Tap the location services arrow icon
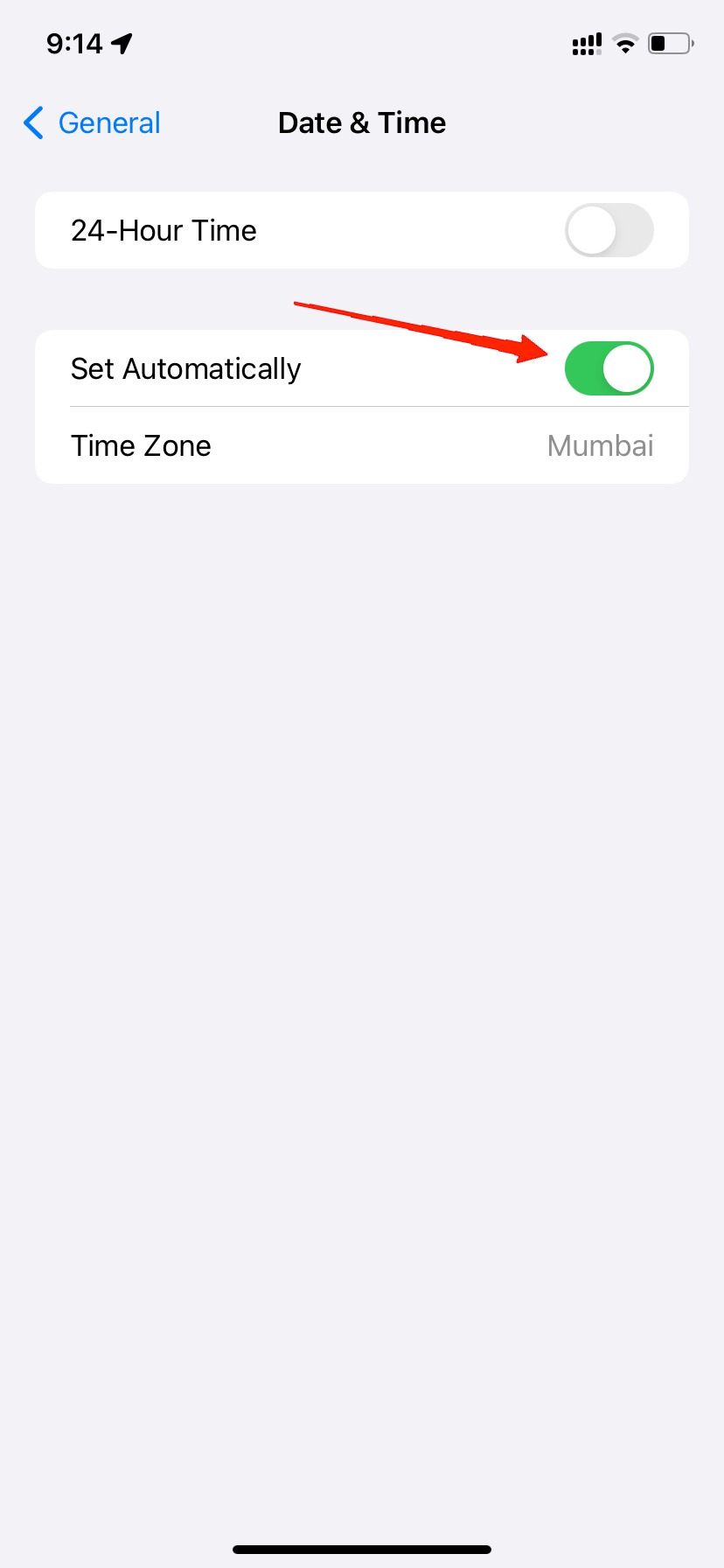Screen dimensions: 724x1568 (x=121, y=41)
